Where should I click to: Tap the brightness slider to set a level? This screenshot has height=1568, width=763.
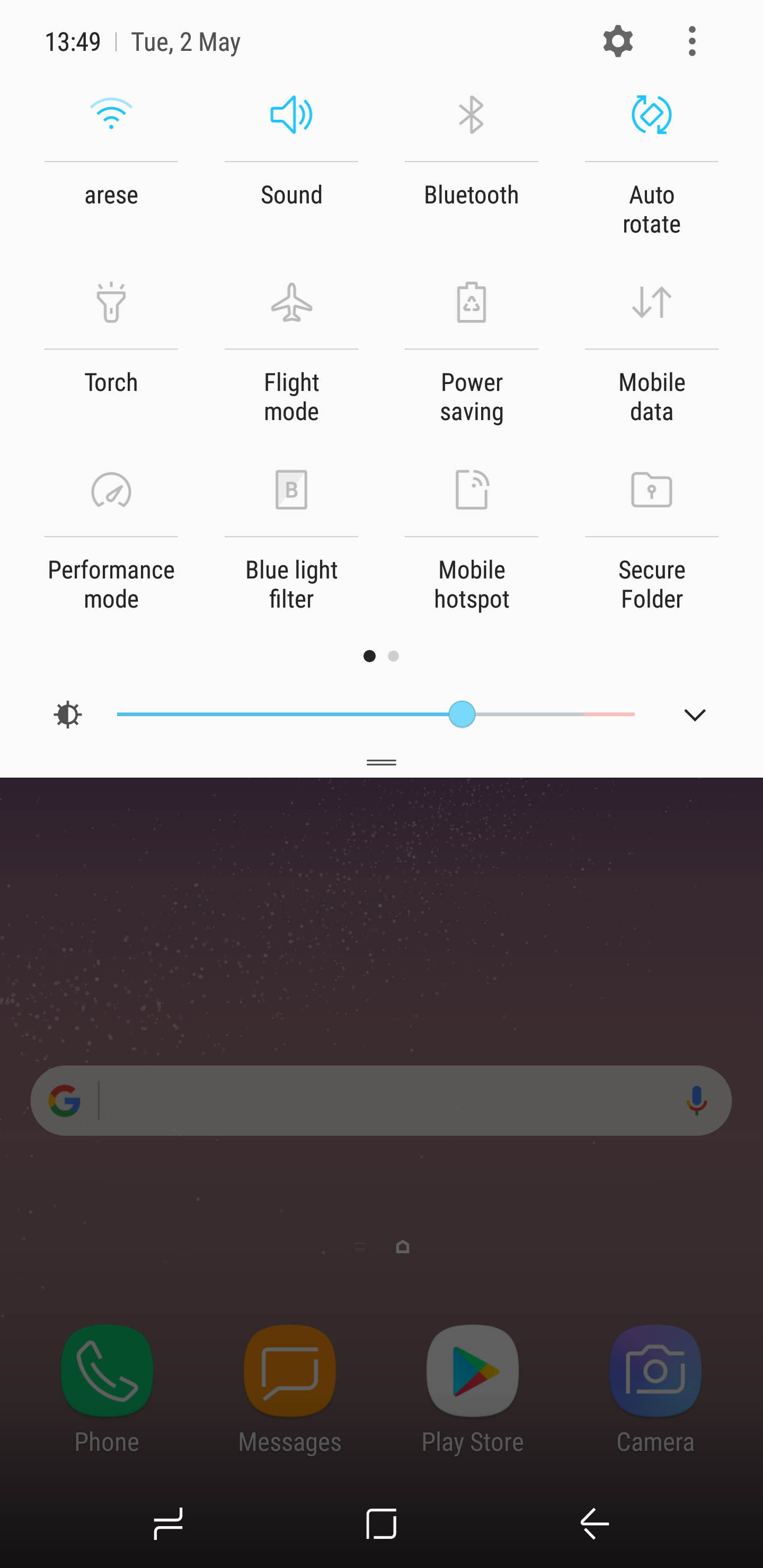pyautogui.click(x=376, y=714)
